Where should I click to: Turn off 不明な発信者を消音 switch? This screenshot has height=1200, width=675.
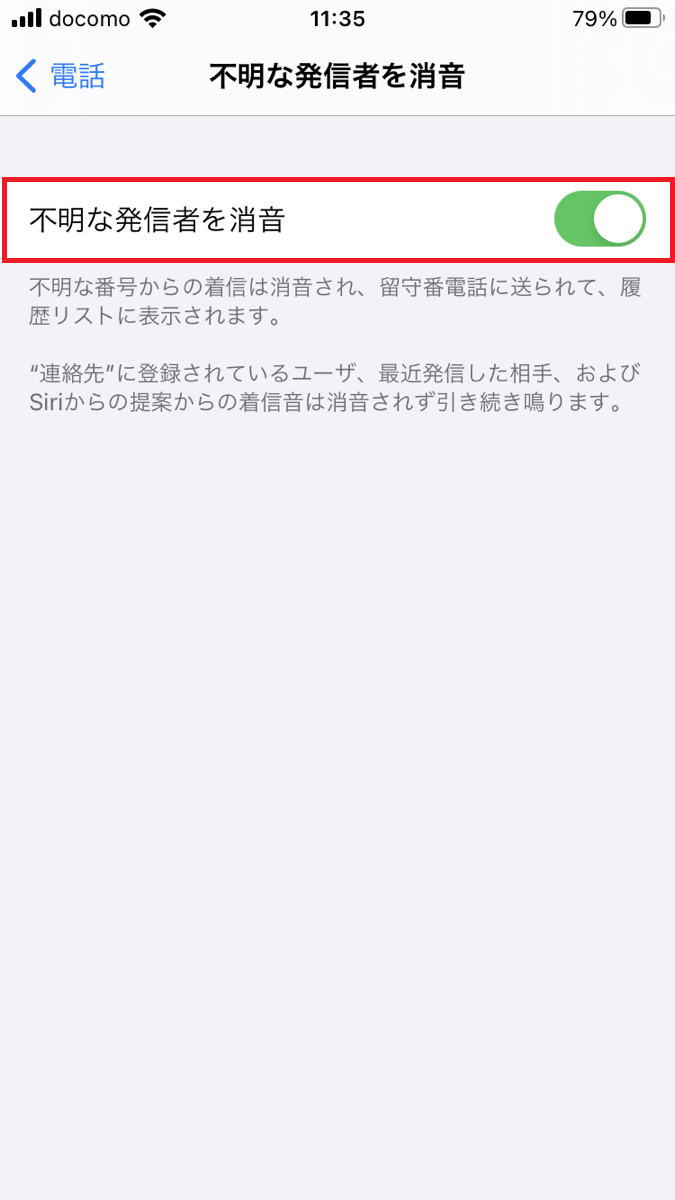click(600, 219)
